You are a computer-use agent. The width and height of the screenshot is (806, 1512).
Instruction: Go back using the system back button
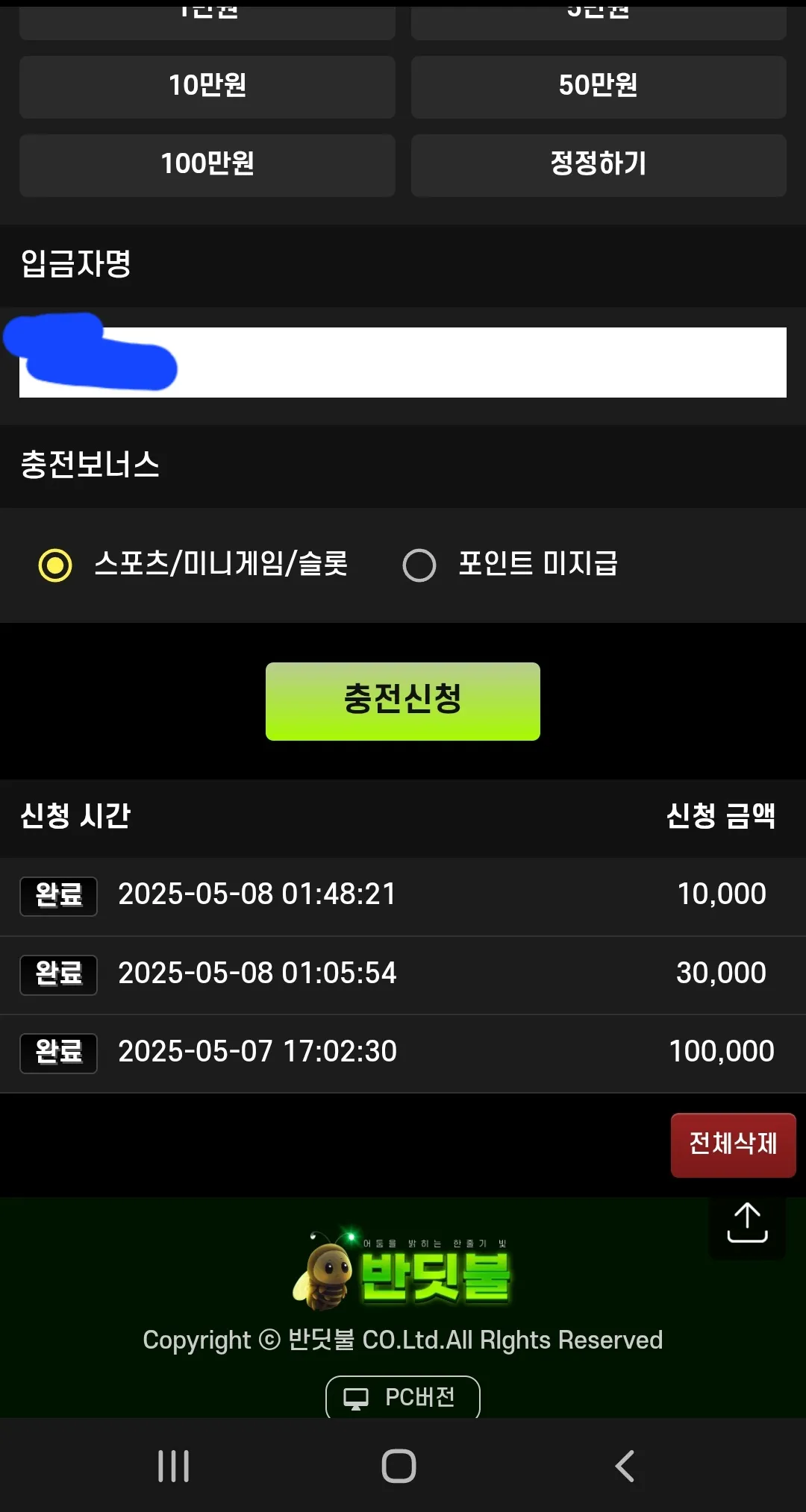click(625, 1466)
